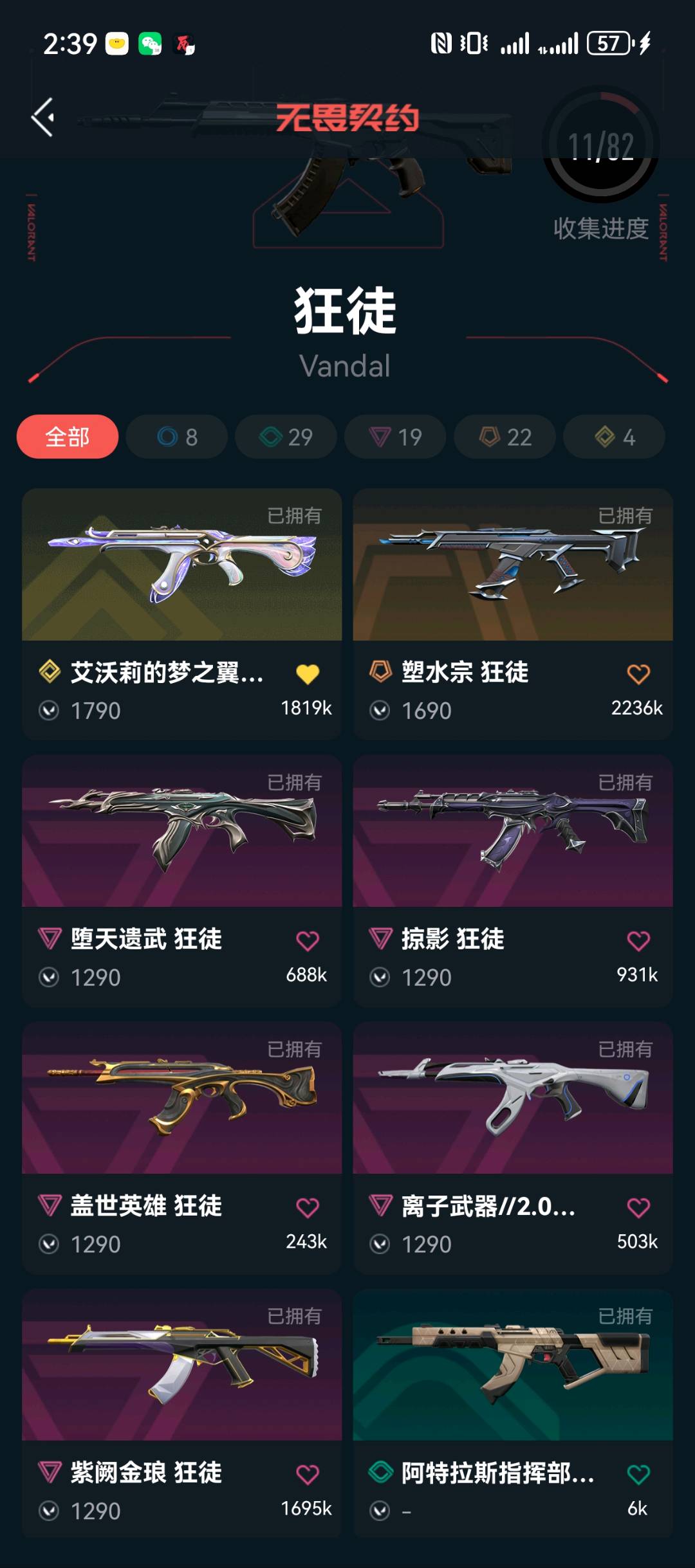Select the 全部 filter chip

[68, 437]
